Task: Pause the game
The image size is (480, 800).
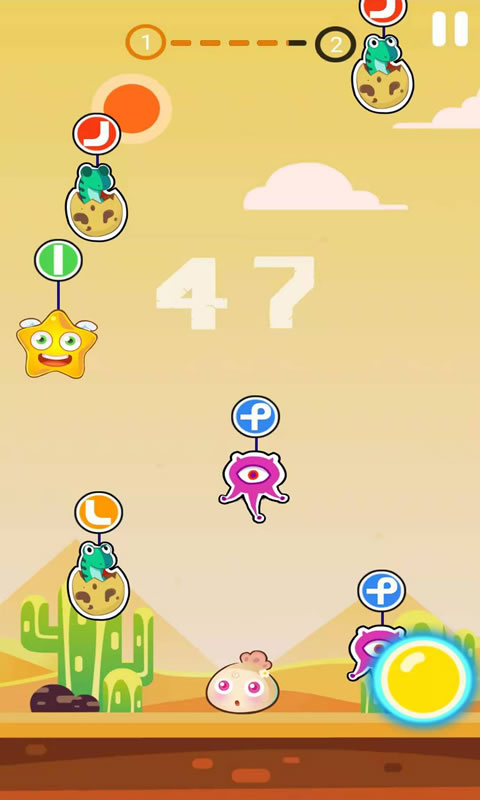Action: point(450,29)
